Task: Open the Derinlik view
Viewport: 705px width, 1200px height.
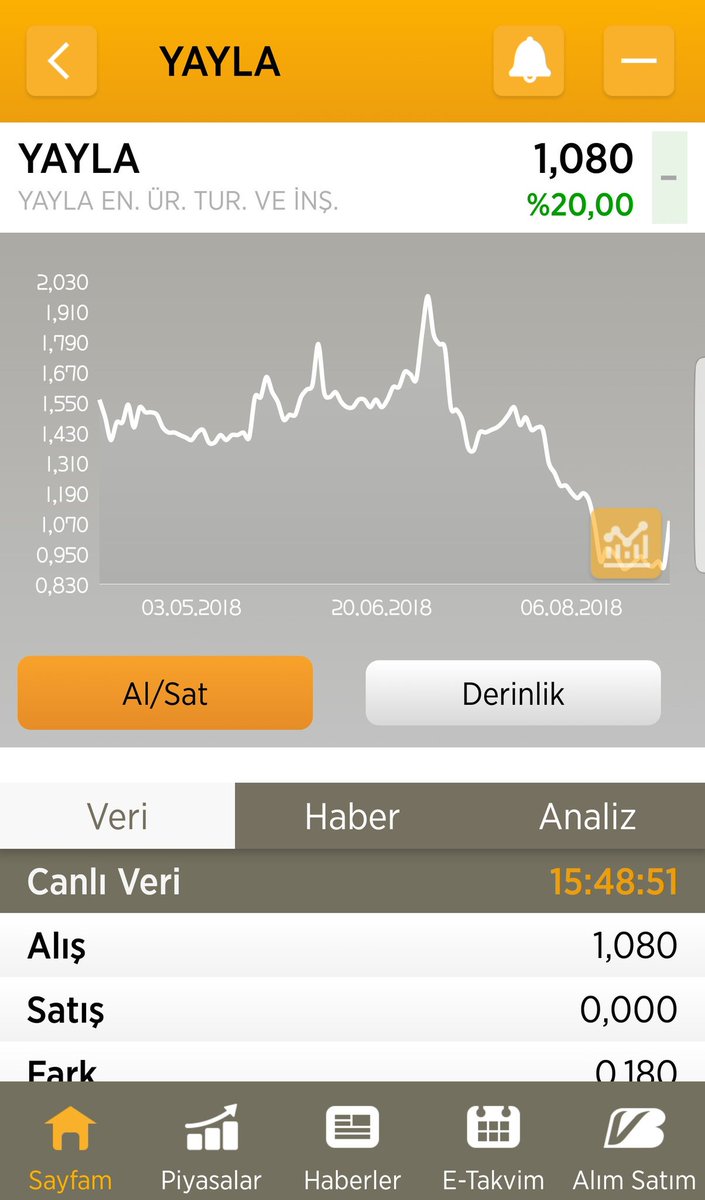Action: (513, 693)
